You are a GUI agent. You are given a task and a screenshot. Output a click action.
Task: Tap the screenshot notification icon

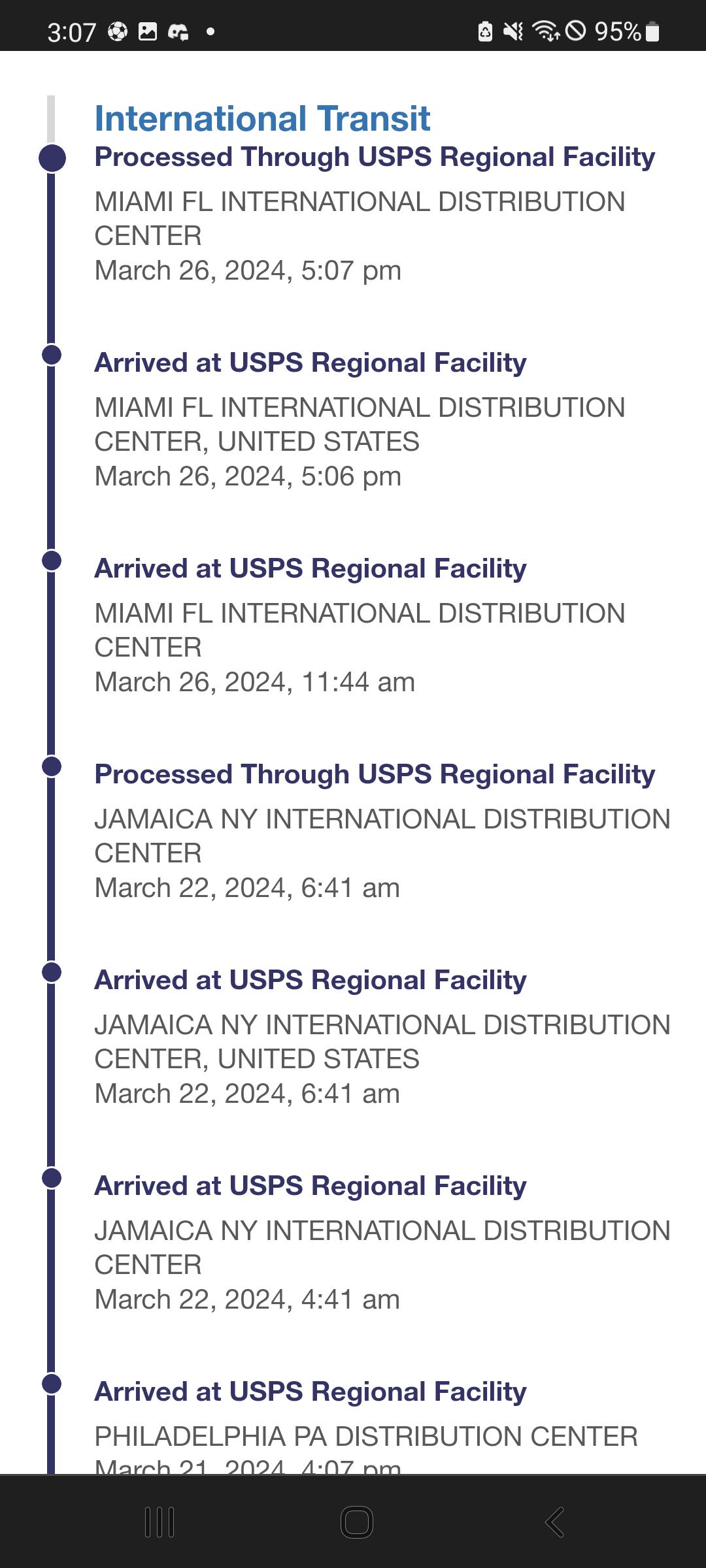pyautogui.click(x=147, y=31)
